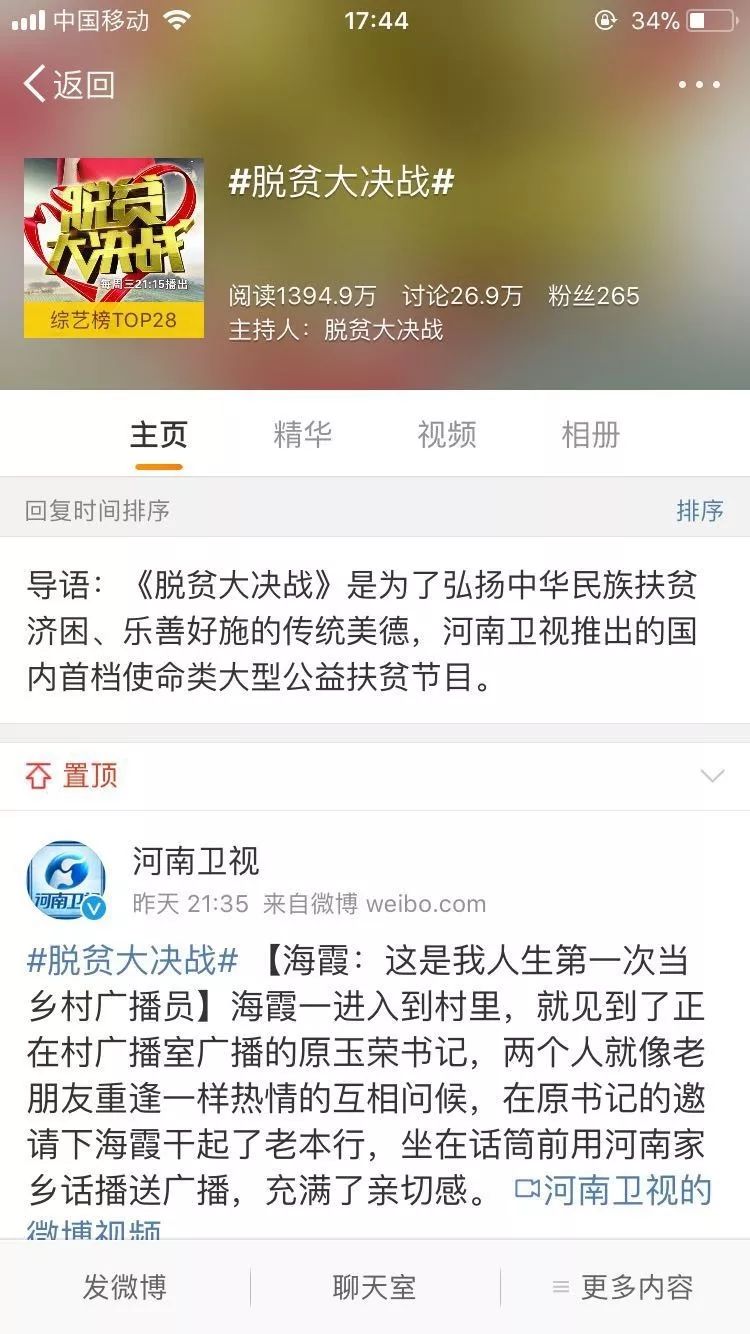Tap the #脱贫大决战# hashtag in the post

pyautogui.click(x=132, y=962)
